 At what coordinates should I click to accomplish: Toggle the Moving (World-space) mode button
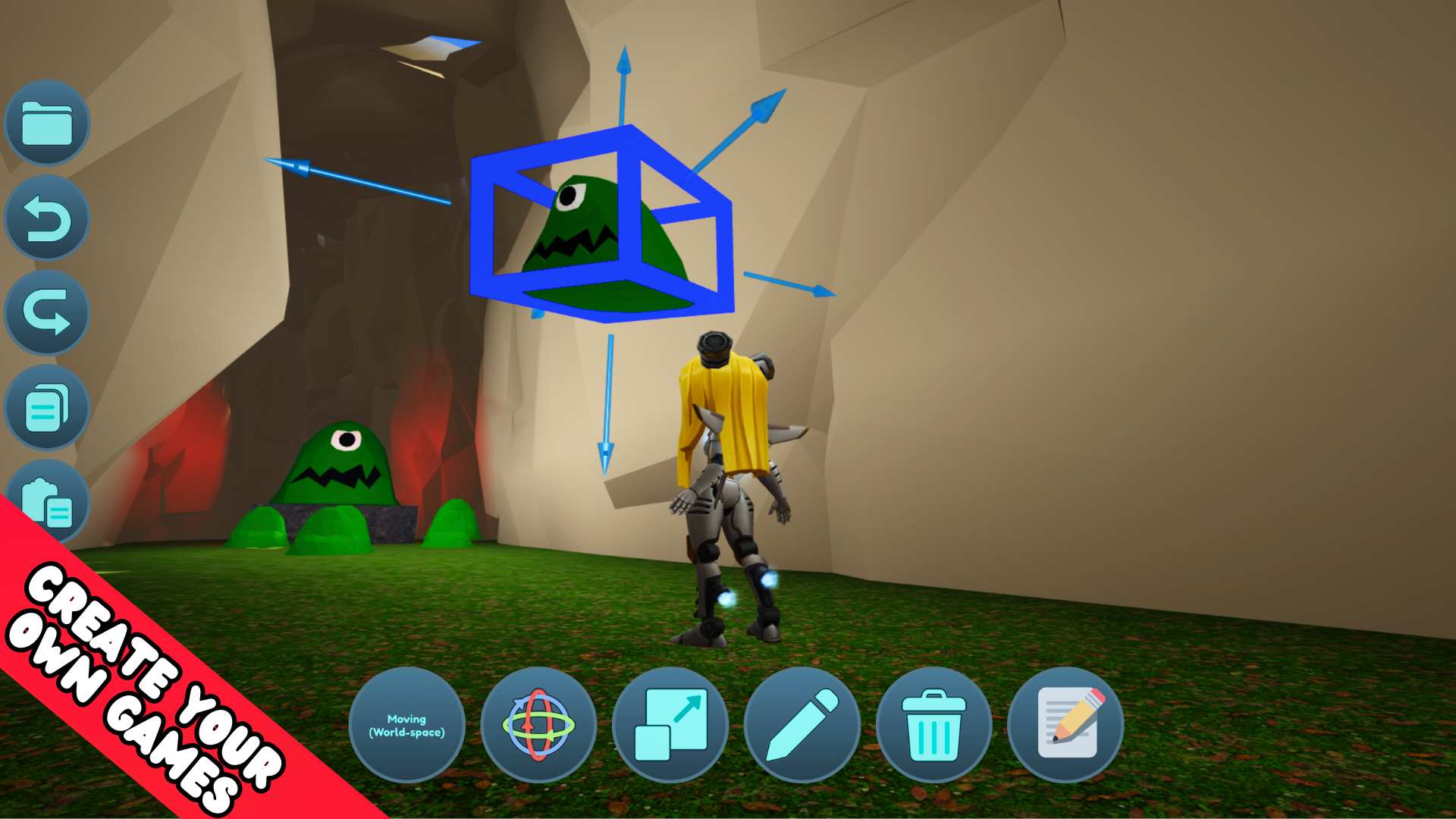407,725
